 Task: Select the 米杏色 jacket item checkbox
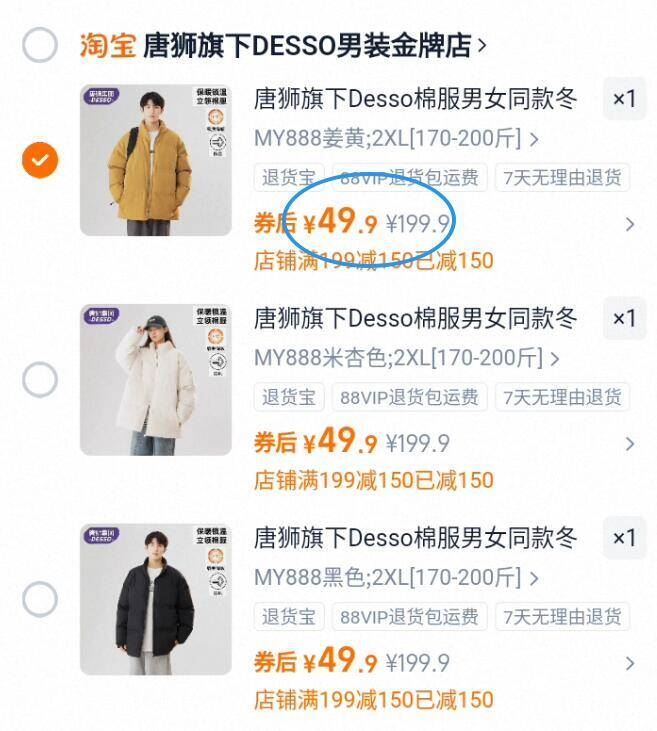(41, 380)
